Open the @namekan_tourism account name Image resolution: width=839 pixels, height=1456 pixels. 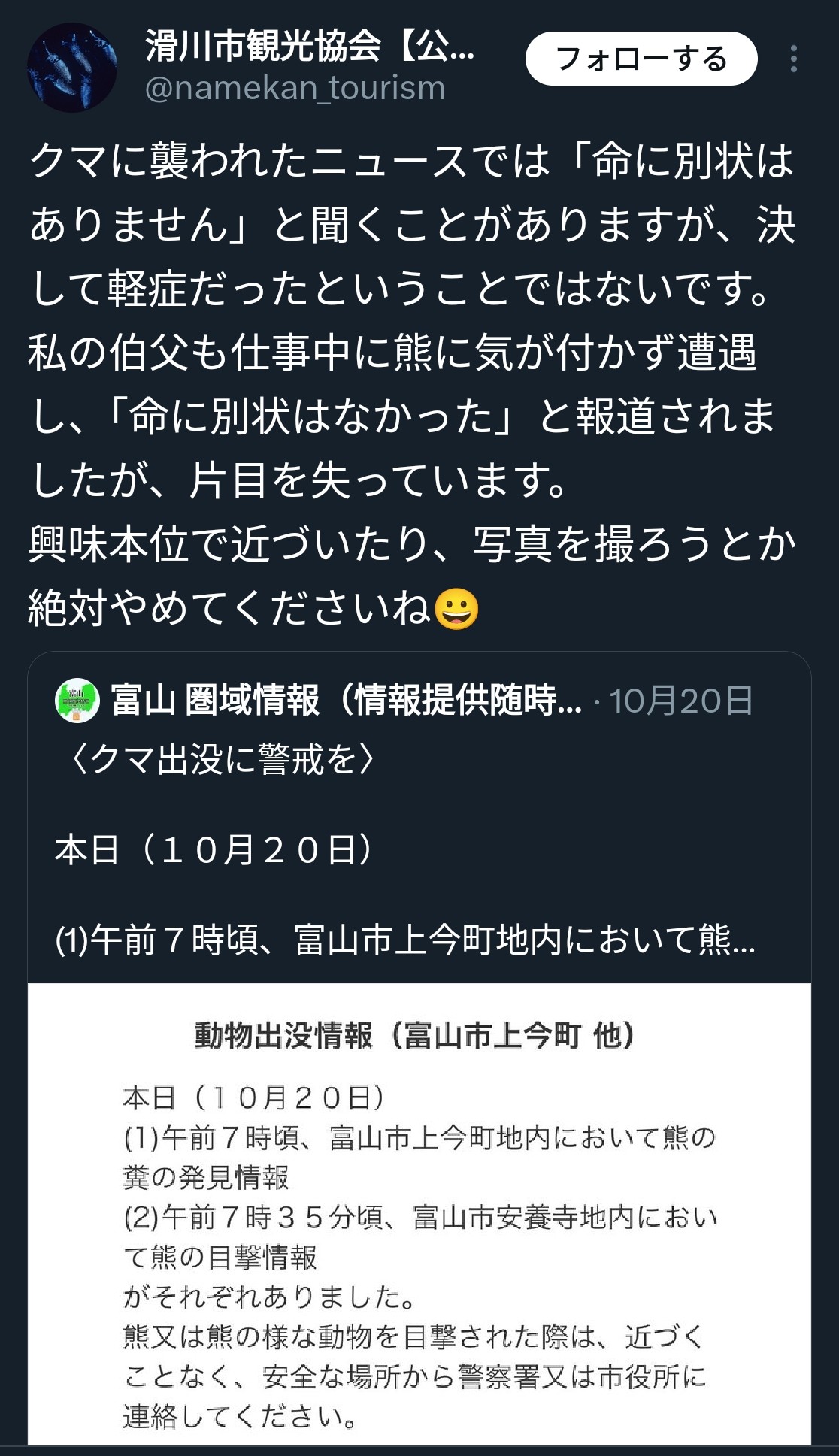pos(295,89)
